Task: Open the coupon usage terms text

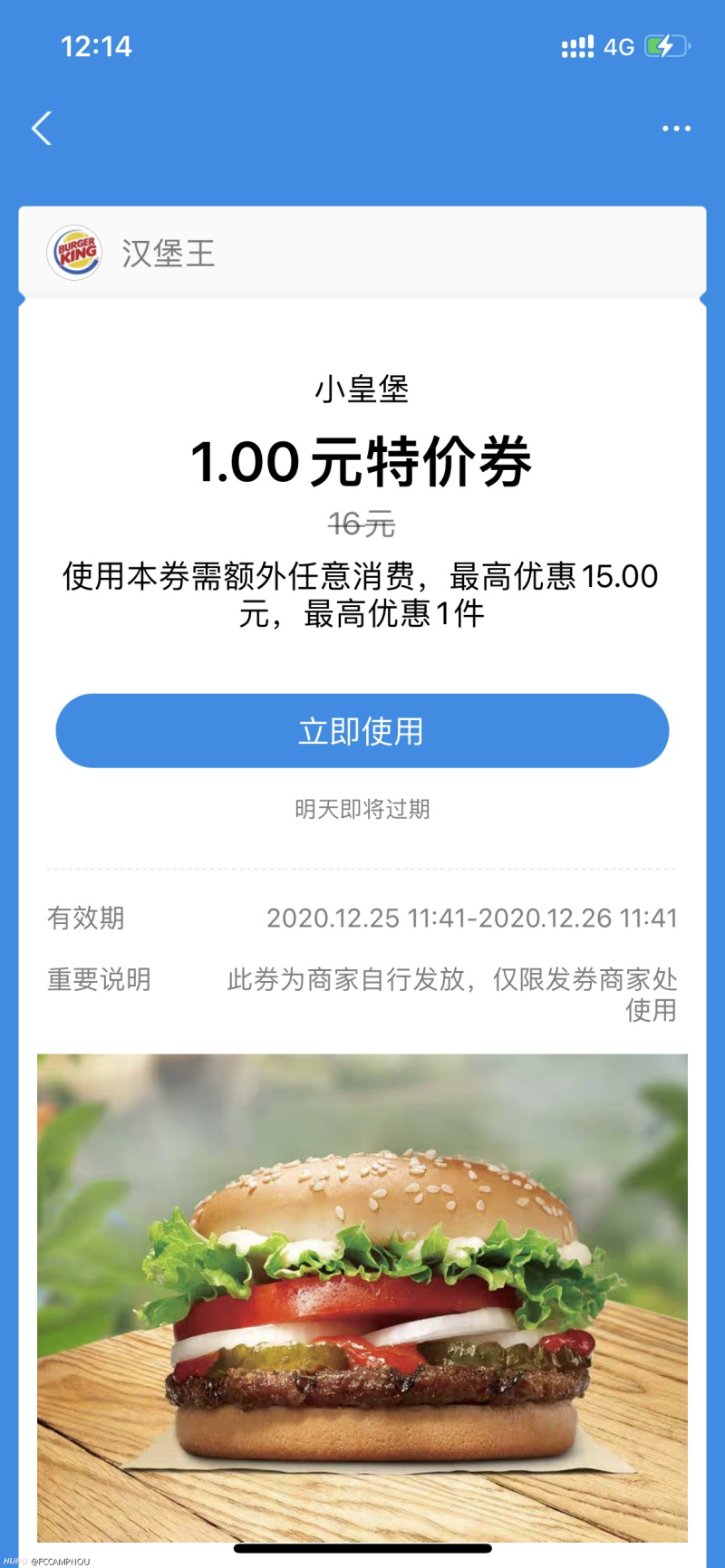Action: pos(362,594)
